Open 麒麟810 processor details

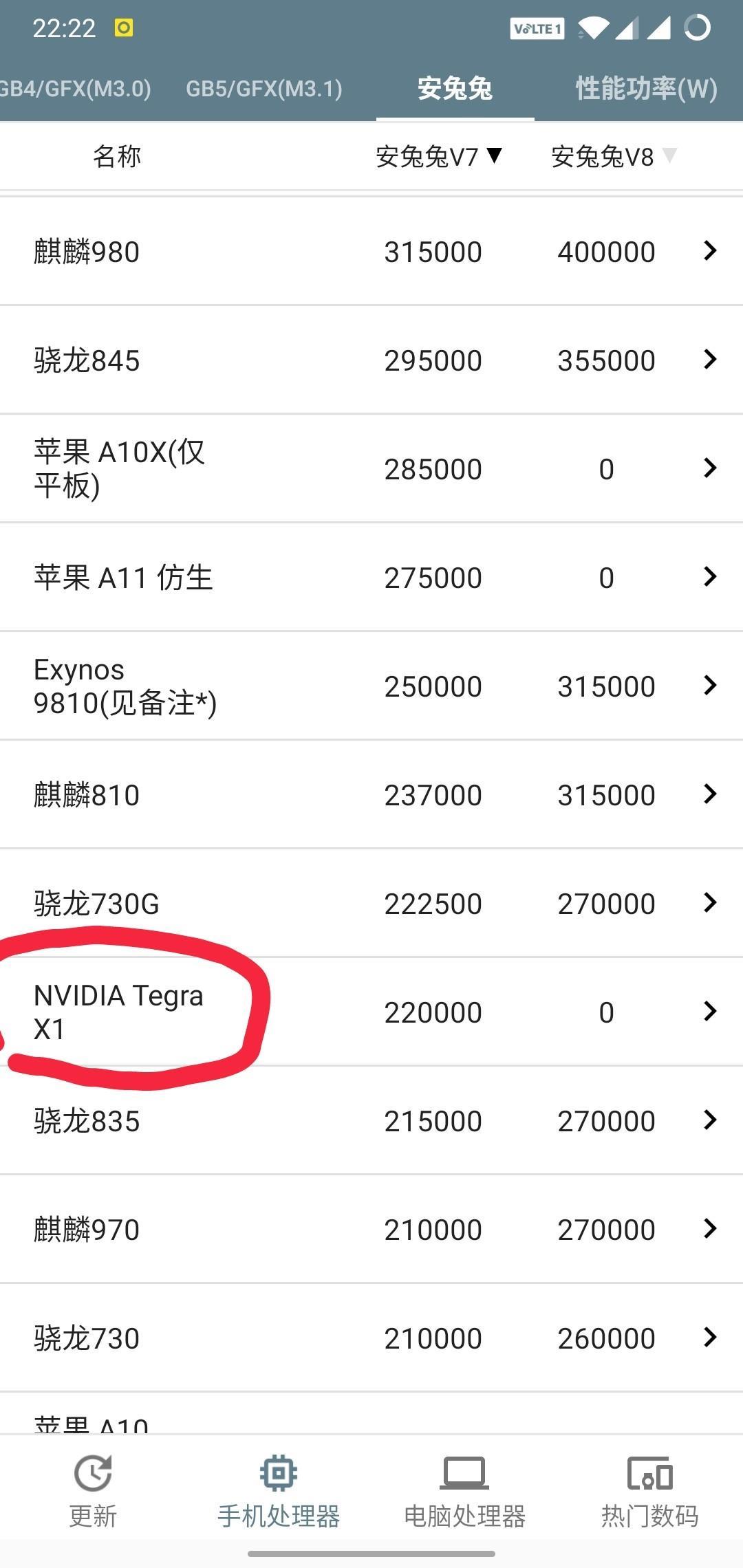click(371, 794)
